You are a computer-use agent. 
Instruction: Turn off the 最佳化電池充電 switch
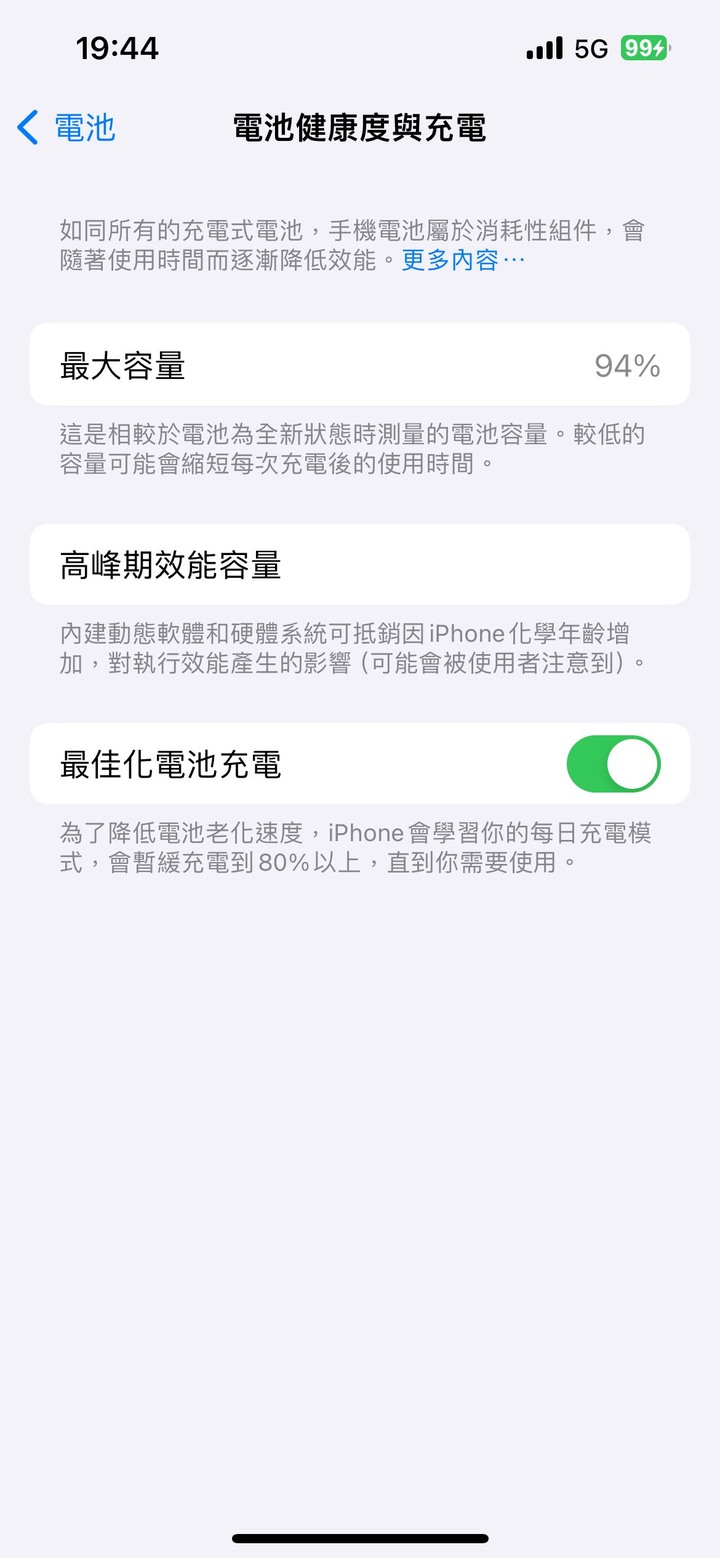pos(613,764)
